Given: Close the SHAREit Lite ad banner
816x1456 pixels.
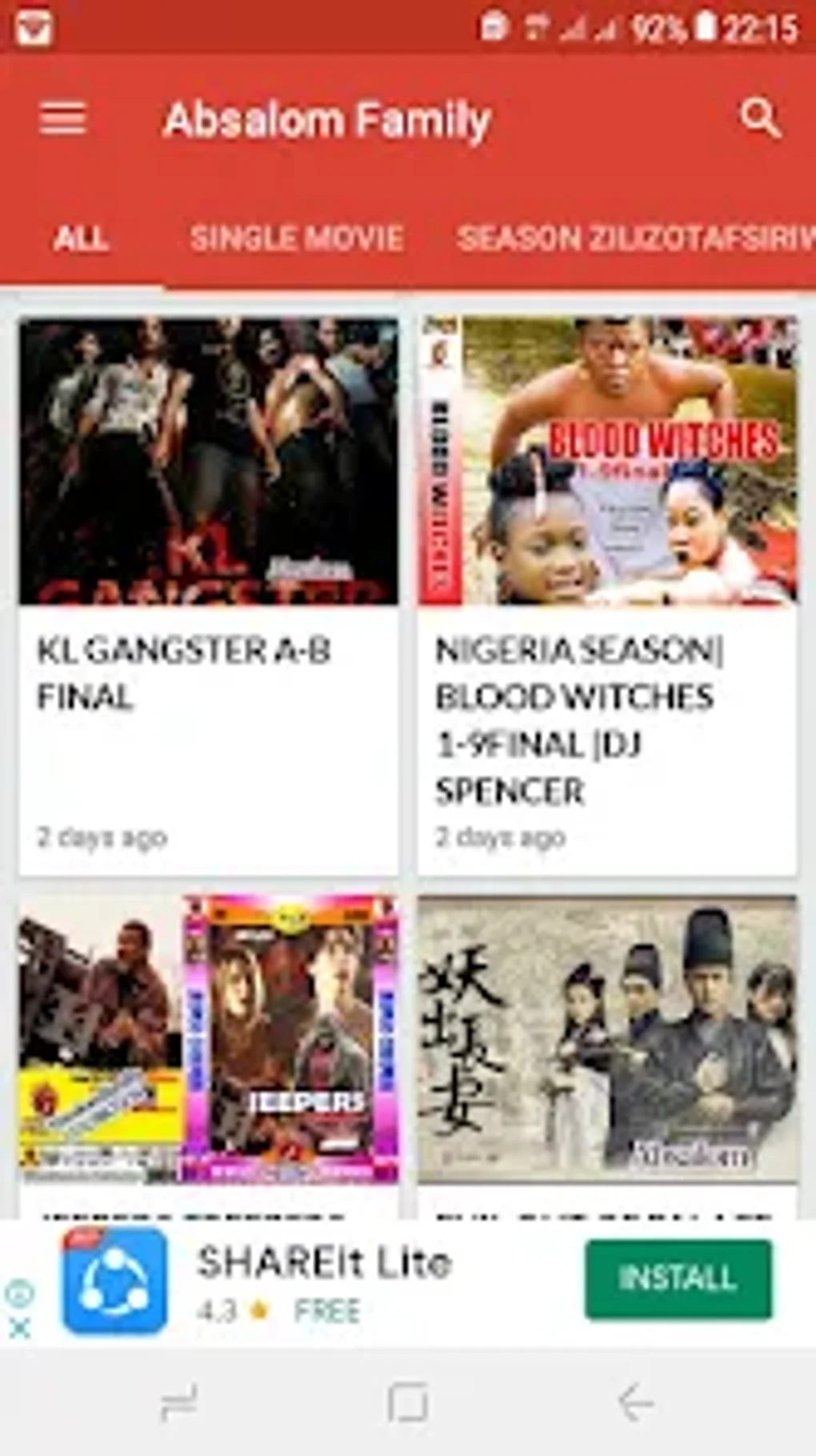Looking at the screenshot, I should (x=19, y=1329).
